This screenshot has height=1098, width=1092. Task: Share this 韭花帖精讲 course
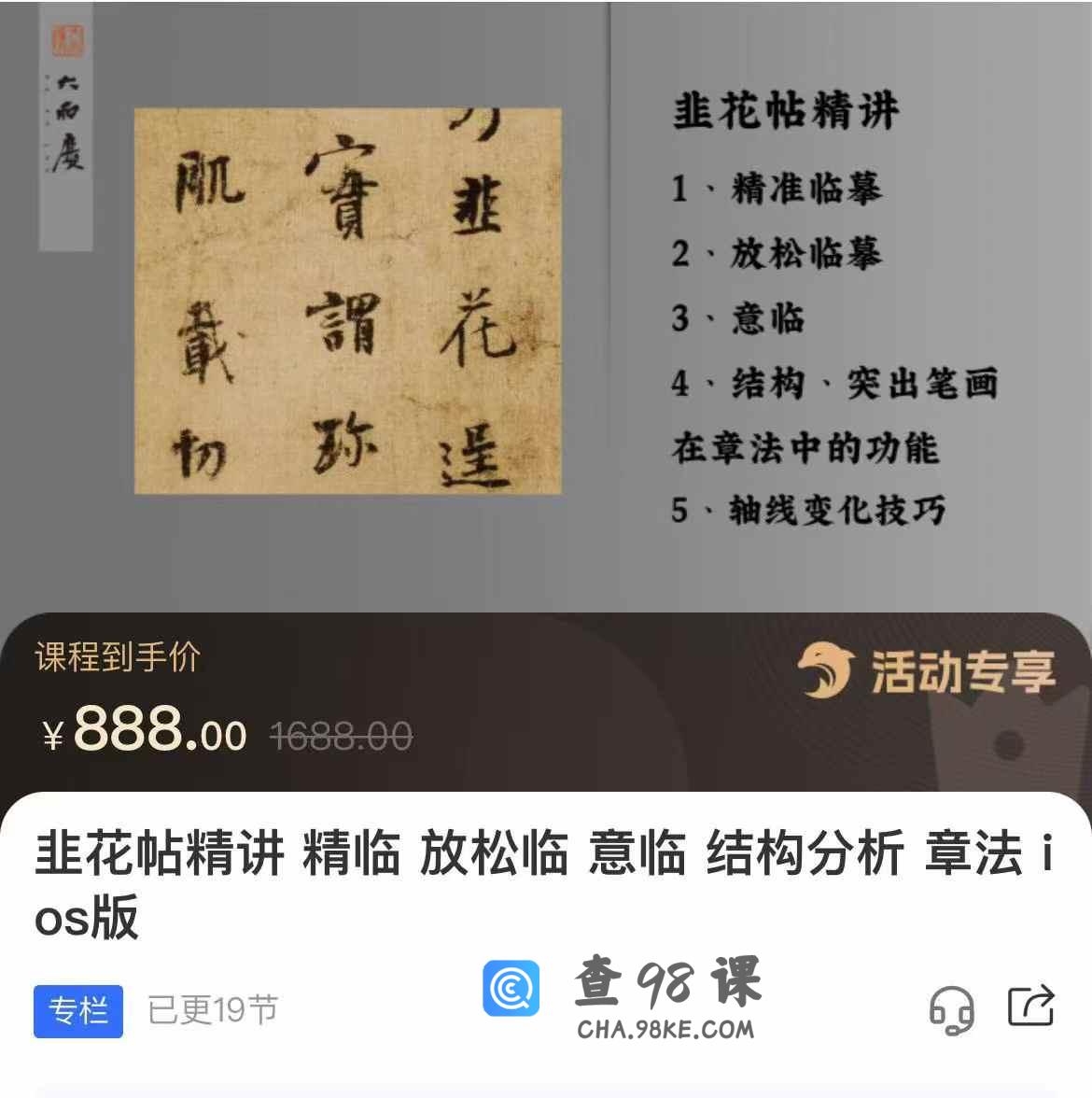[x=1030, y=1006]
